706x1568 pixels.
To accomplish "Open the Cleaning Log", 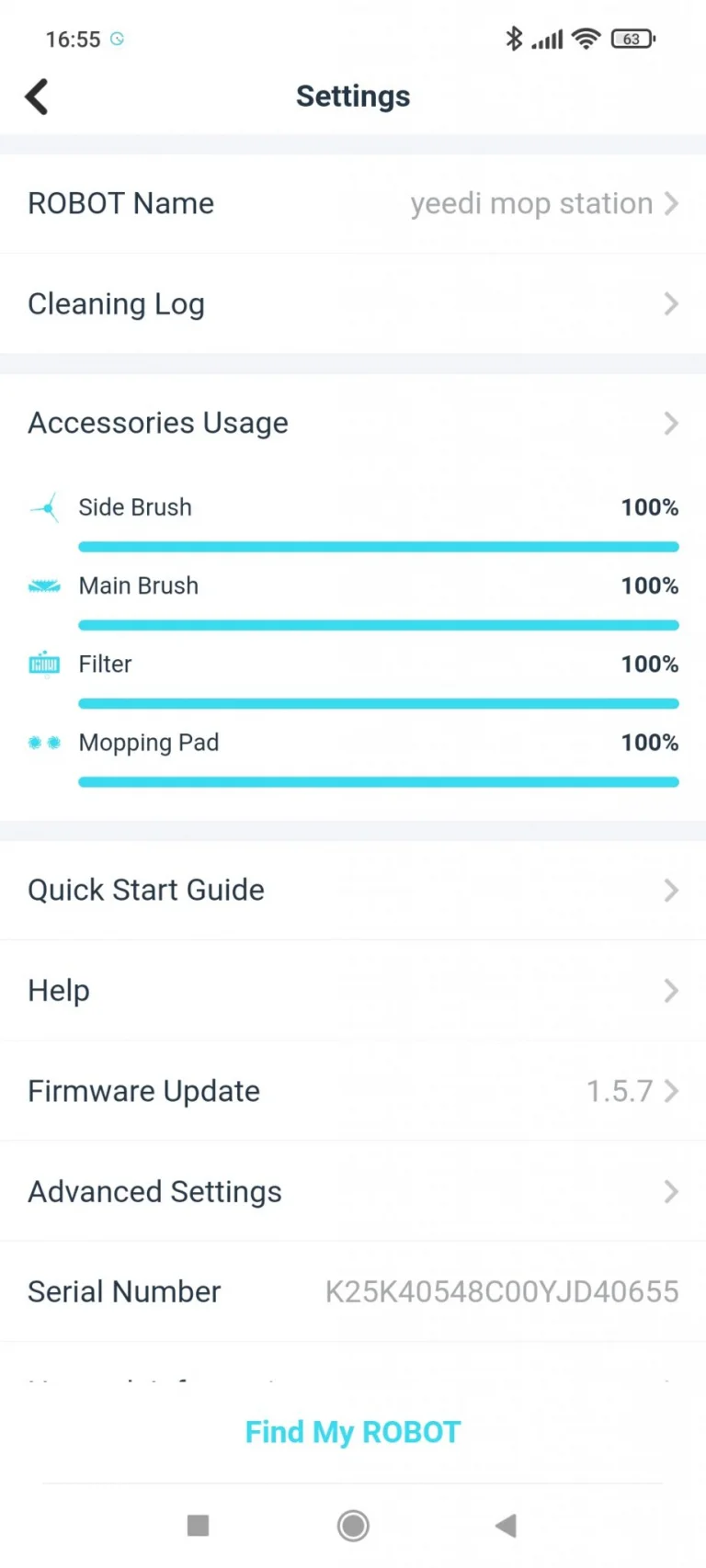I will click(353, 304).
